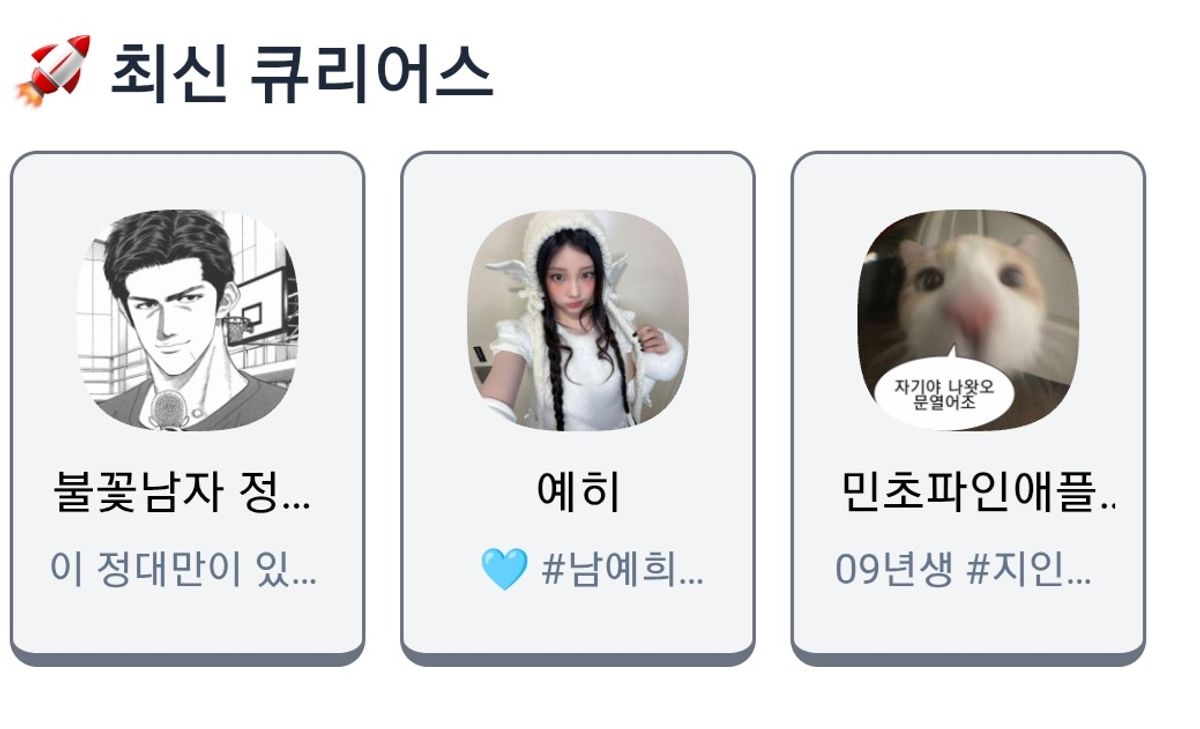Open the 불꽃남자 정... profile card
Image resolution: width=1200 pixels, height=729 pixels.
[187, 405]
